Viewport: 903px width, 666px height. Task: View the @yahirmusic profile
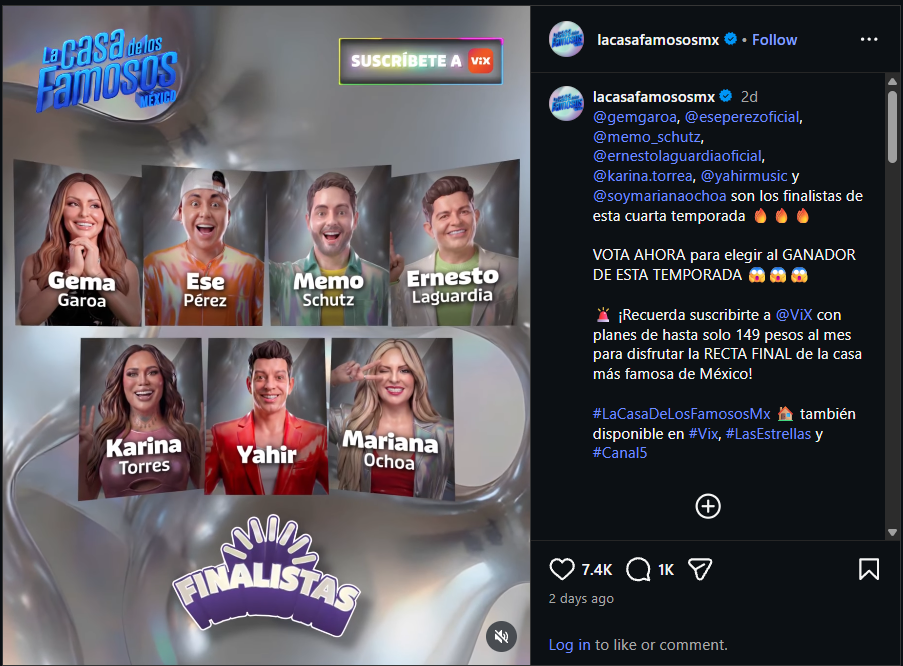tap(743, 176)
